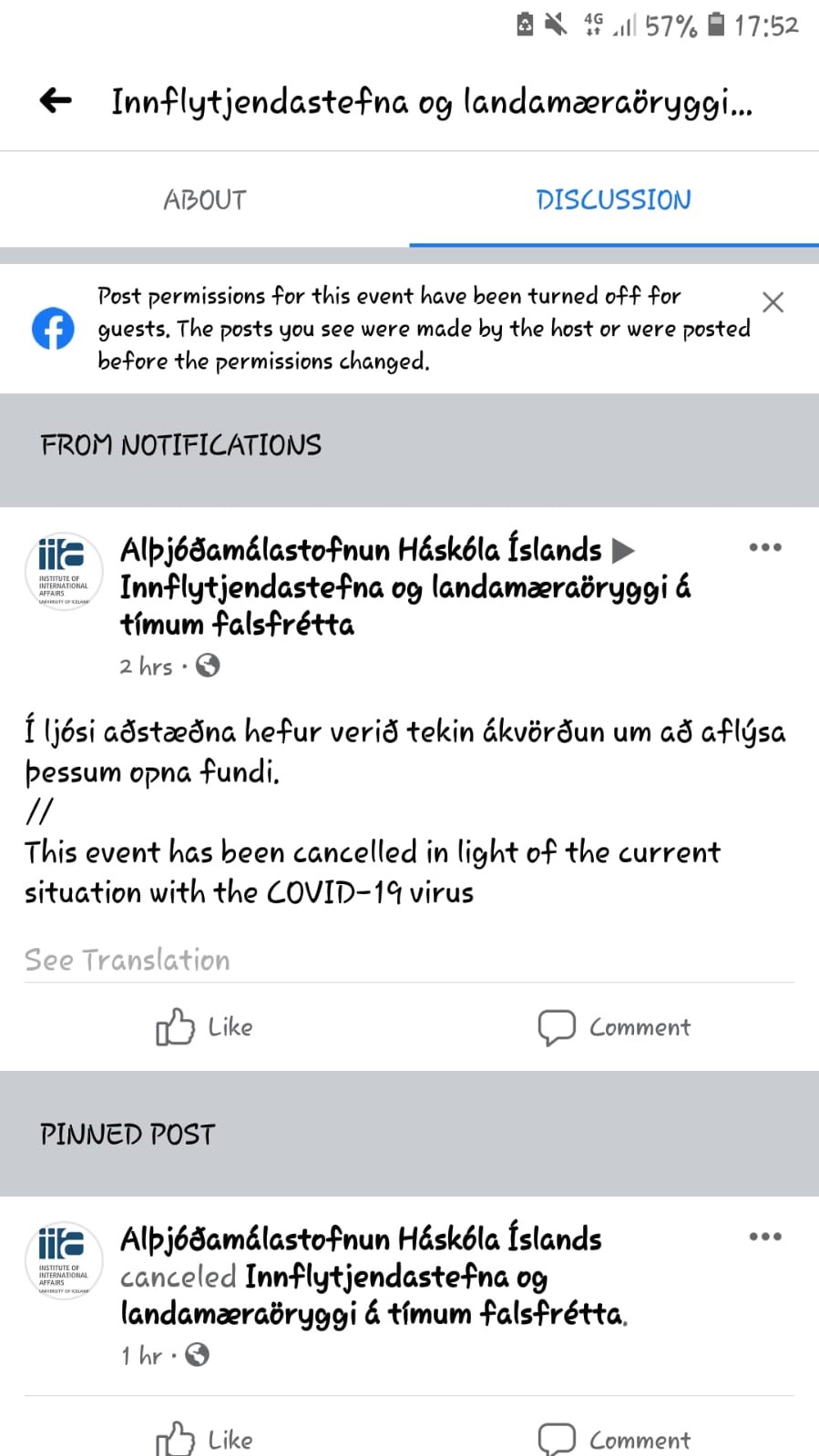Go back using the top-left arrow
Image resolution: width=819 pixels, height=1456 pixels.
coord(56,101)
